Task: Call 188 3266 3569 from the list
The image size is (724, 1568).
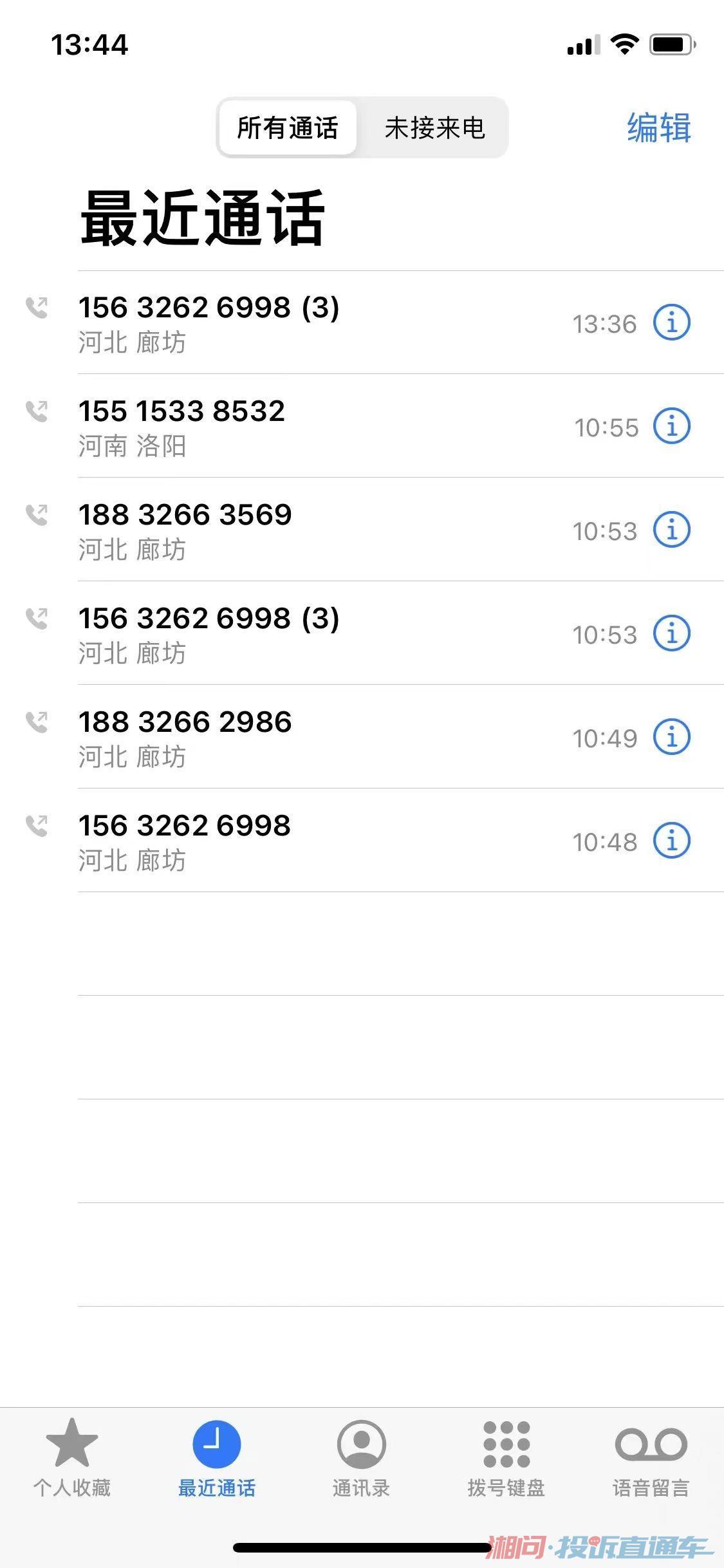Action: pos(290,528)
